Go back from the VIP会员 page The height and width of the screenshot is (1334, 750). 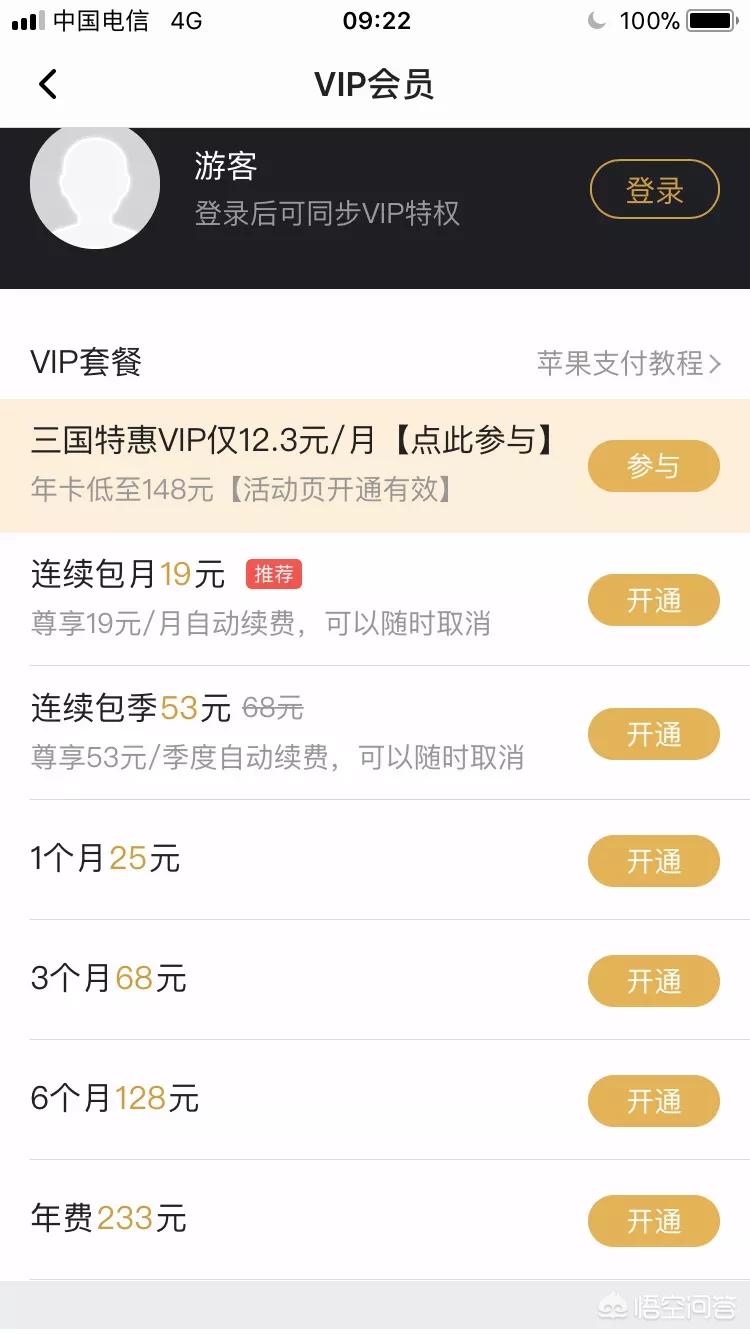pos(48,84)
